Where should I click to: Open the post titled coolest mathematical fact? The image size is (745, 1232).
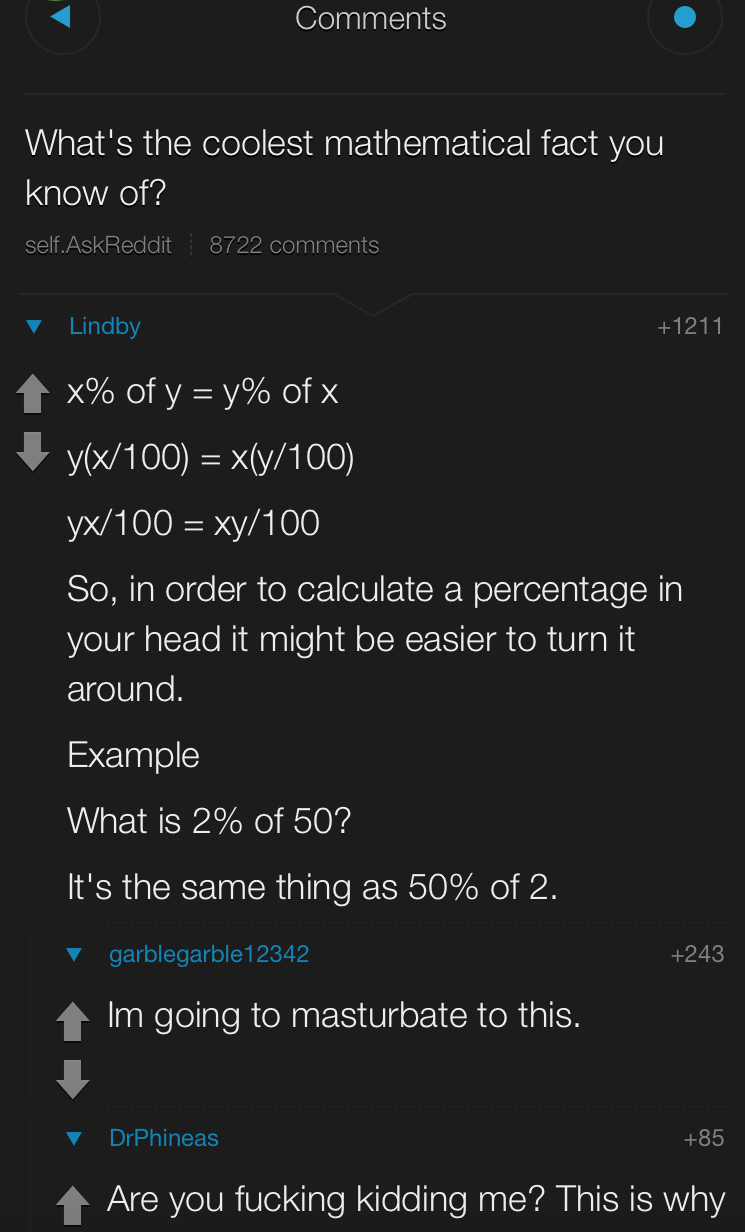click(344, 167)
